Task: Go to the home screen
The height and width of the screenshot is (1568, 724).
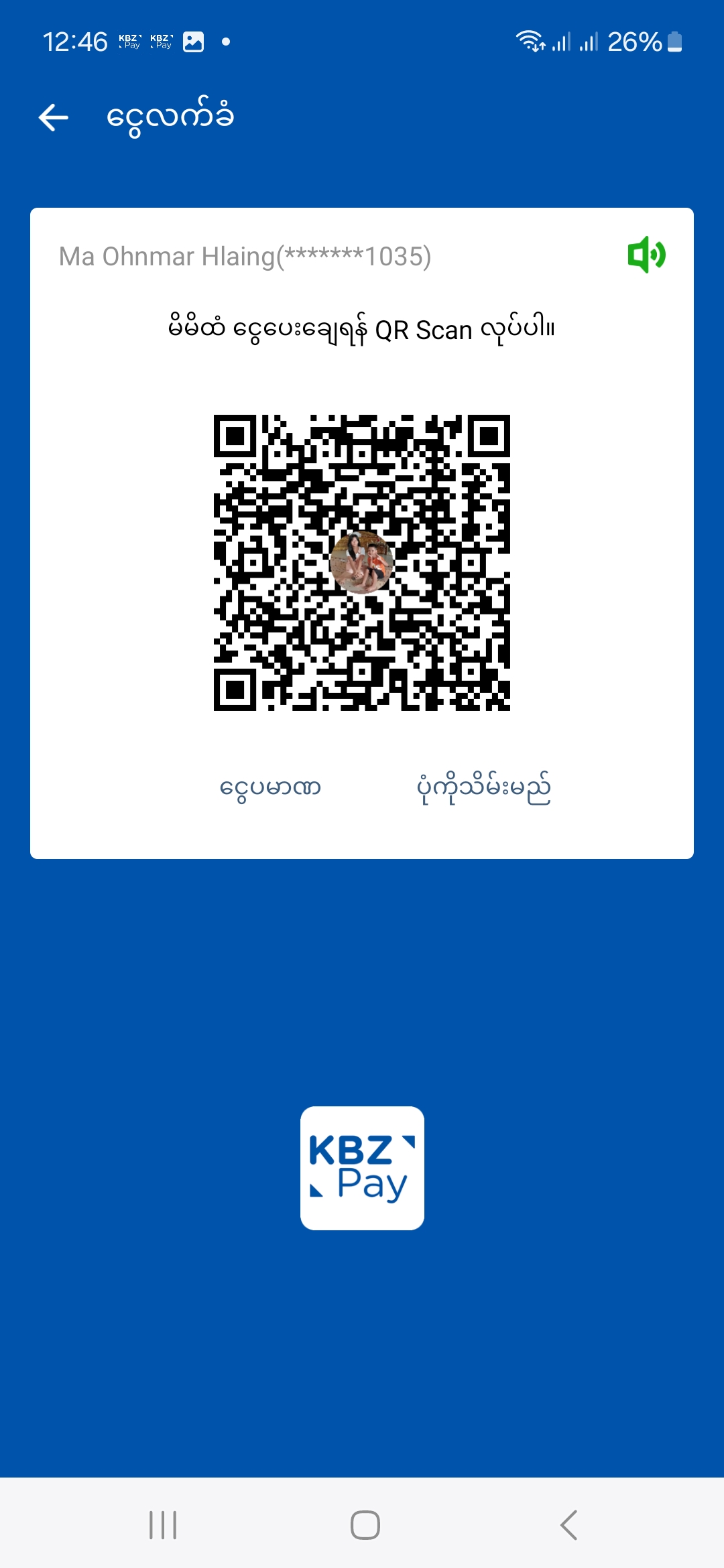Action: click(x=365, y=1525)
